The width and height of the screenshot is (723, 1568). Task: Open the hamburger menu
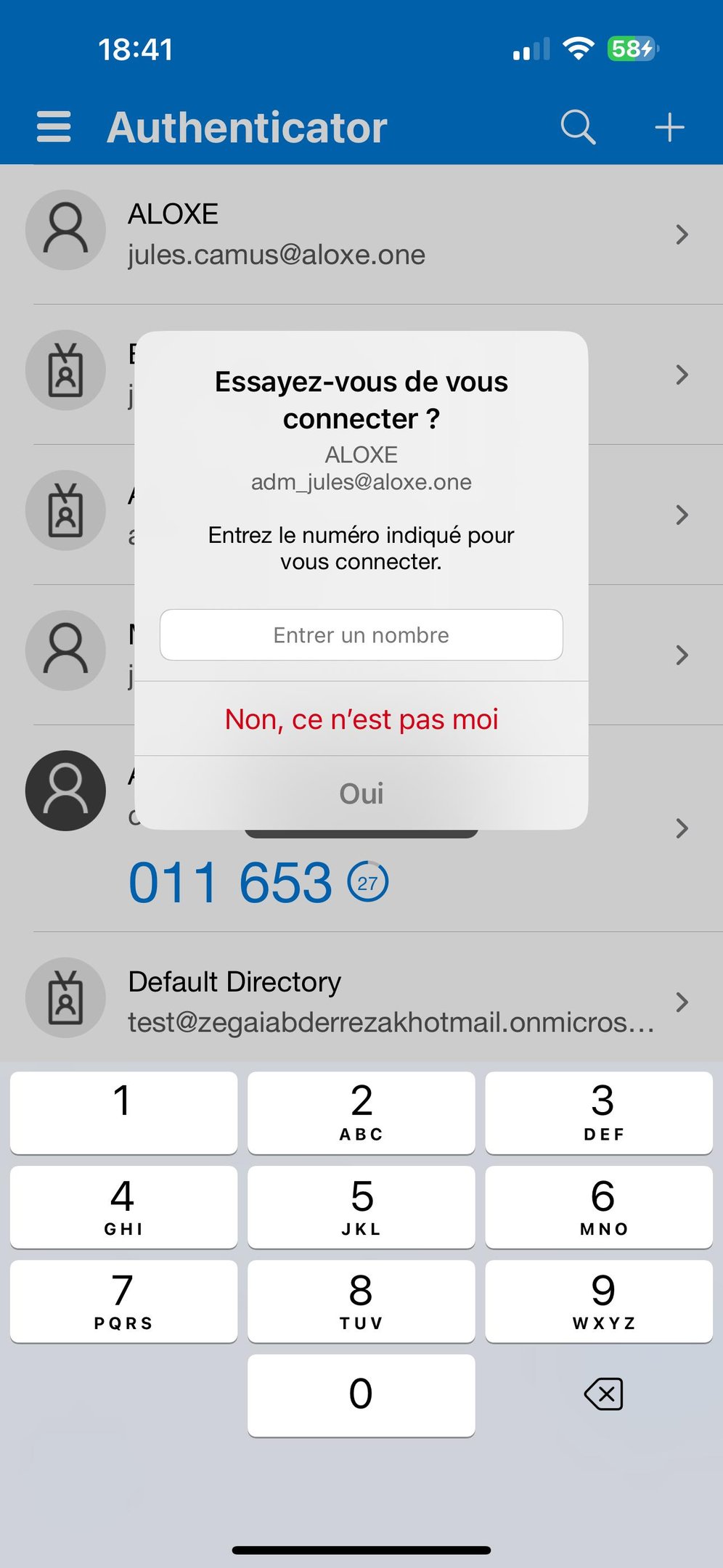pyautogui.click(x=54, y=127)
